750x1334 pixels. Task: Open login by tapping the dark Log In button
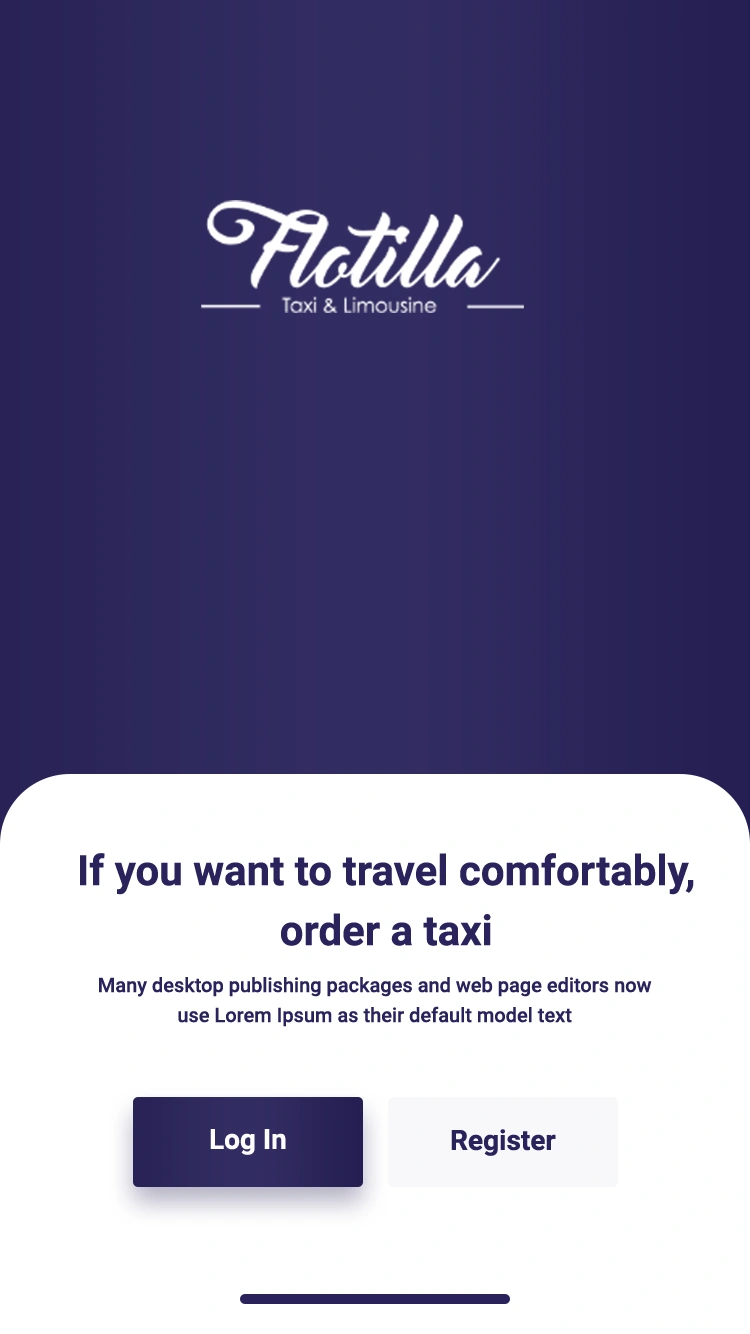pos(247,1141)
